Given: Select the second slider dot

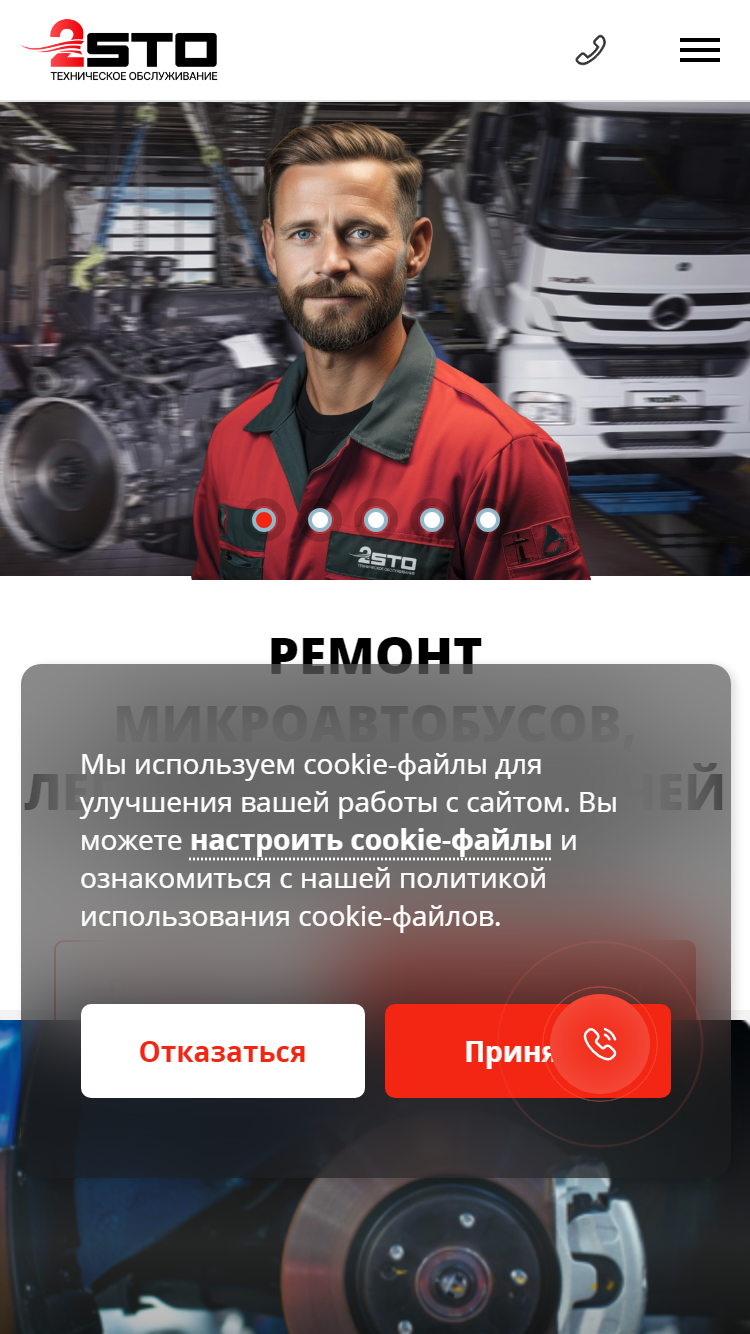Looking at the screenshot, I should pyautogui.click(x=320, y=520).
